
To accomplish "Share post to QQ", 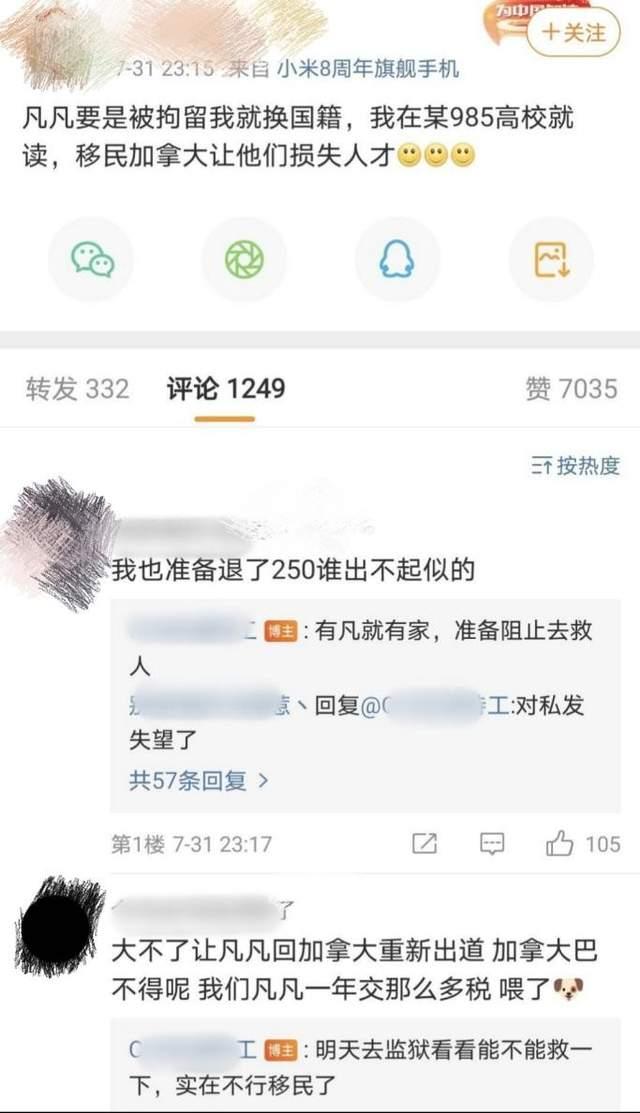I will pyautogui.click(x=397, y=259).
